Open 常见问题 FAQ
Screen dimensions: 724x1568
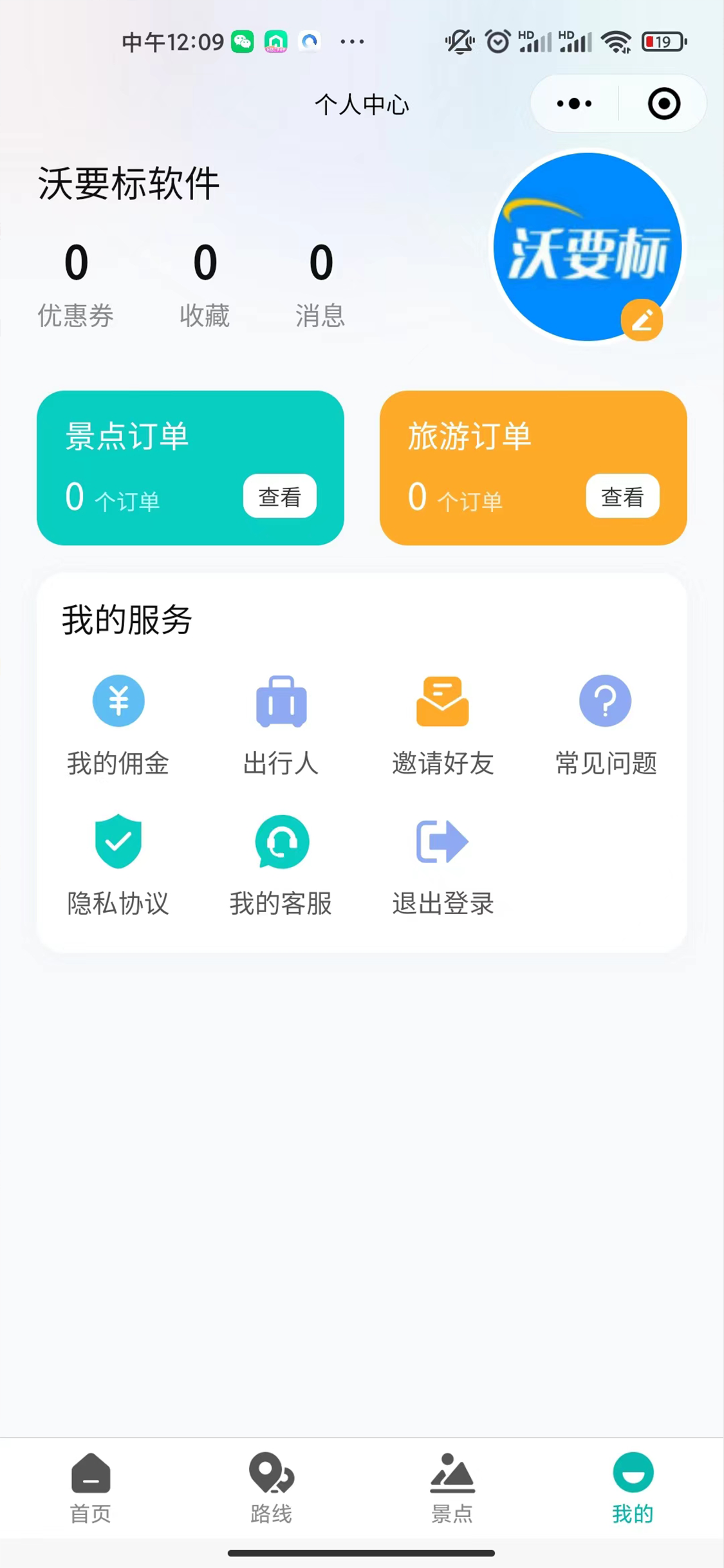[x=606, y=725]
